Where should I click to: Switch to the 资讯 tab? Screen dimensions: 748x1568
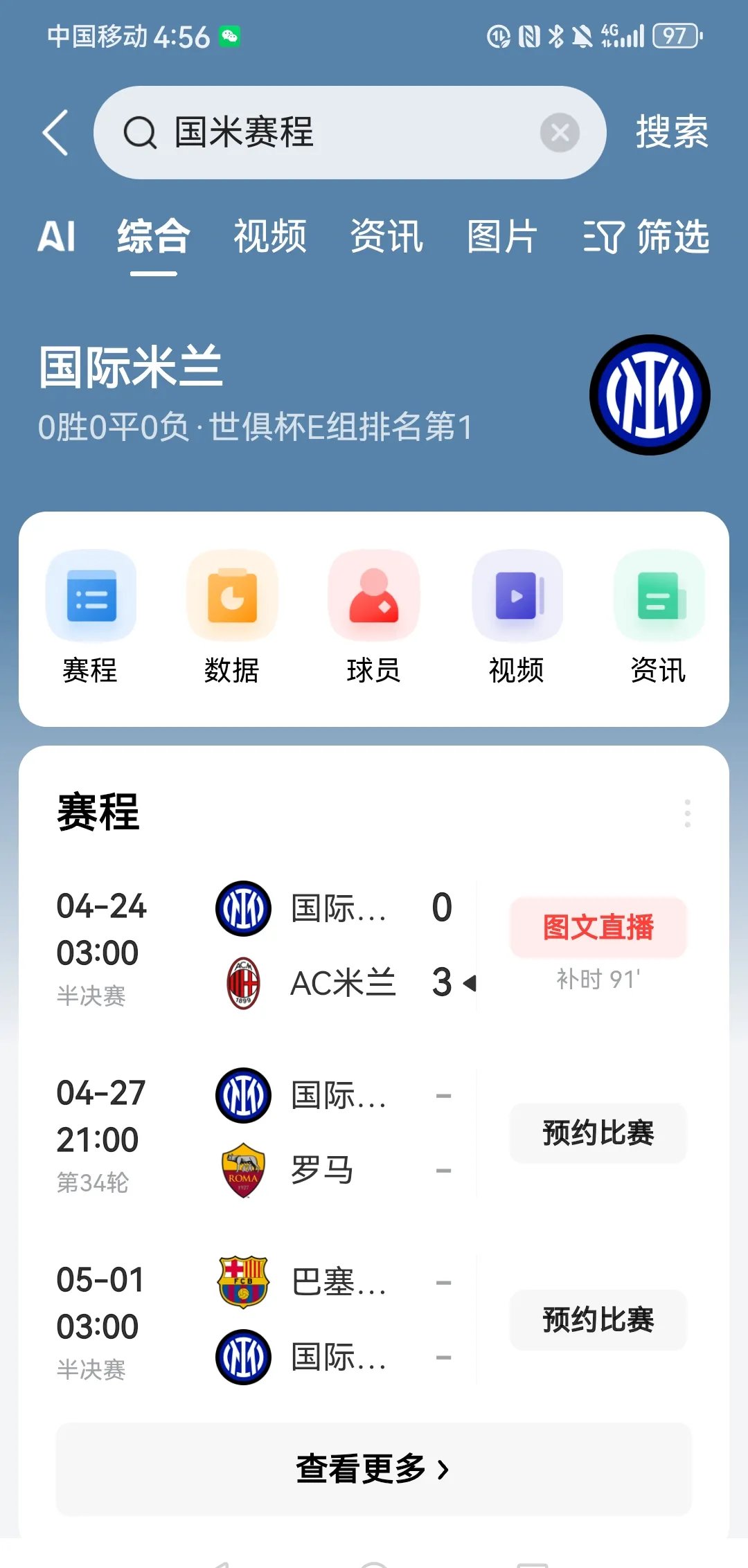(386, 237)
